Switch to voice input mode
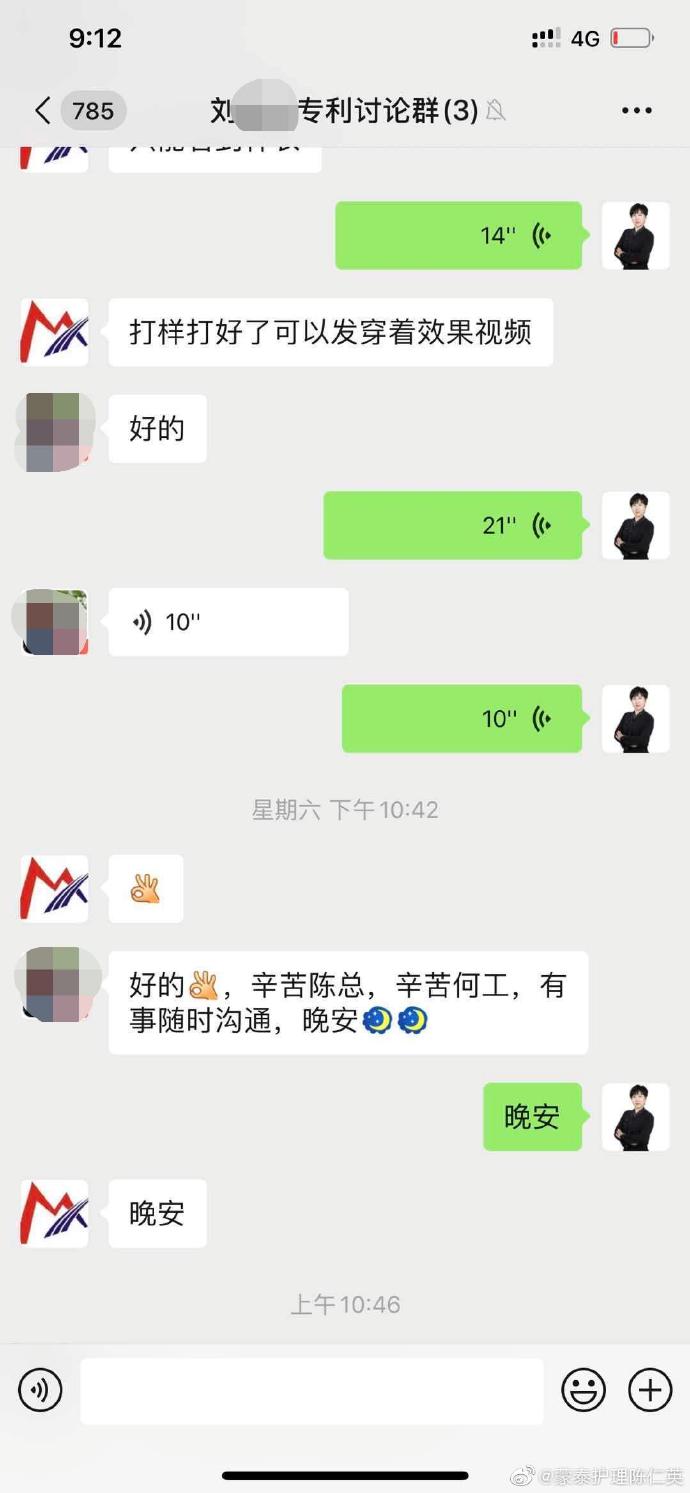Screen dimensions: 690x1493 point(40,1390)
